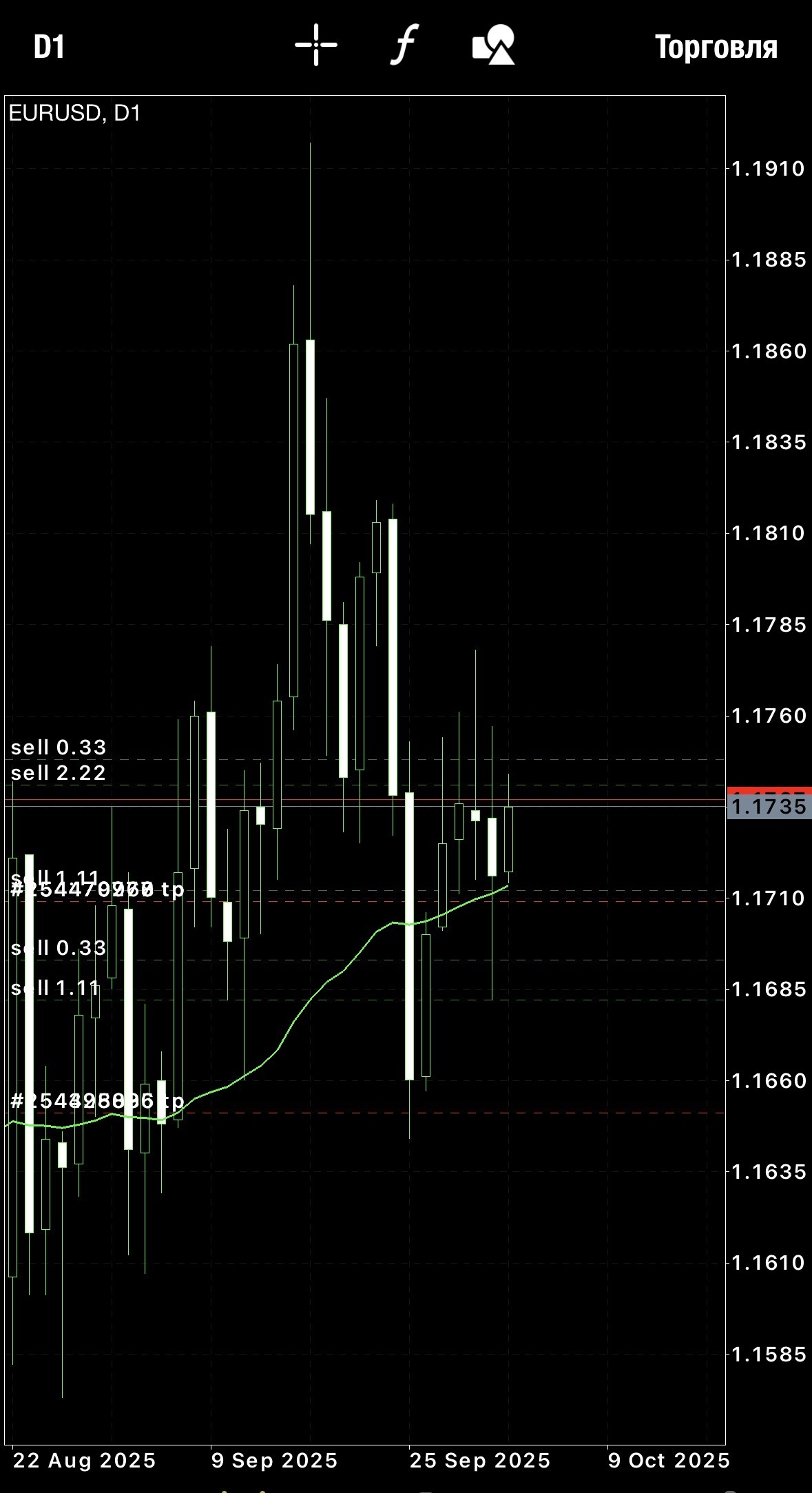Open the D1 timeframe selector

[x=49, y=47]
